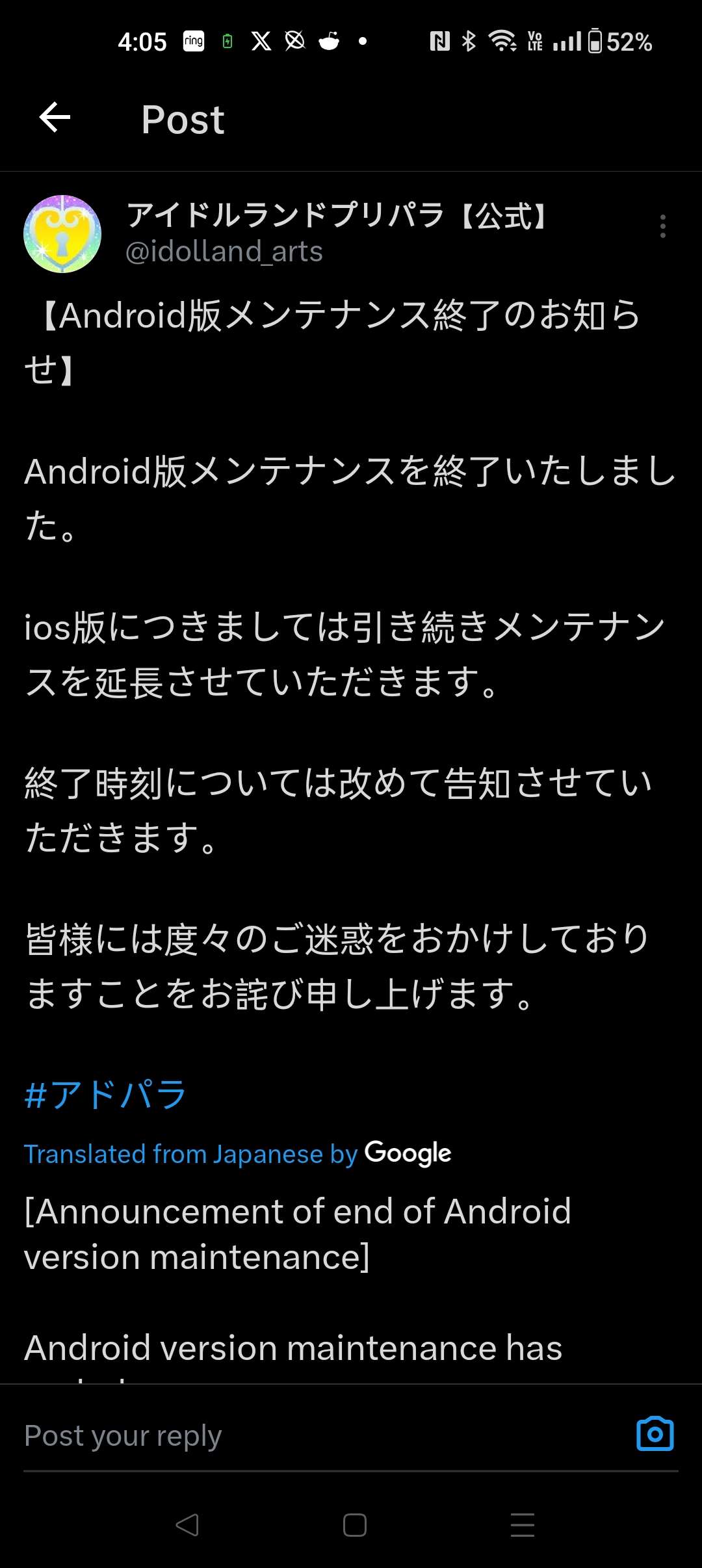Screen dimensions: 702x1568
Task: Open the #アドパラ hashtag
Action: pos(105,1095)
